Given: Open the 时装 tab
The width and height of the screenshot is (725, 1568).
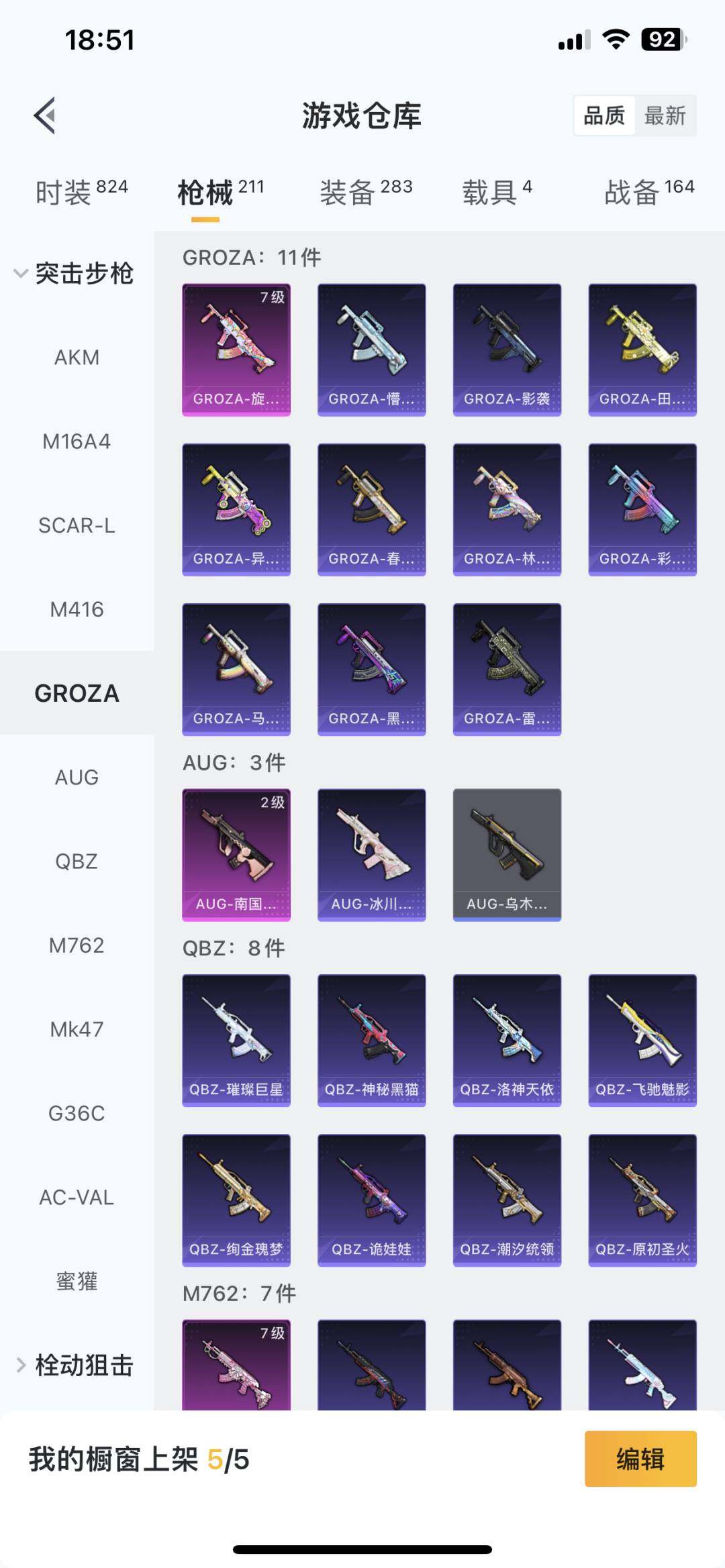Looking at the screenshot, I should [x=81, y=192].
